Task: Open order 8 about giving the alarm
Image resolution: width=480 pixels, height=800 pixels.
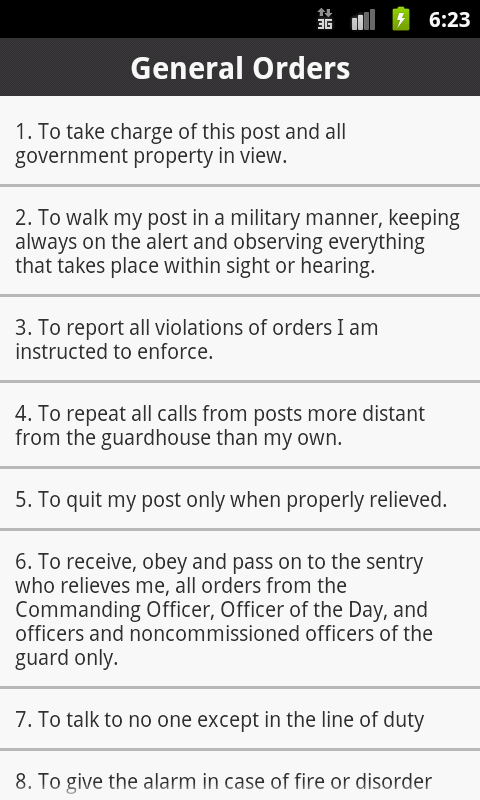Action: (240, 776)
